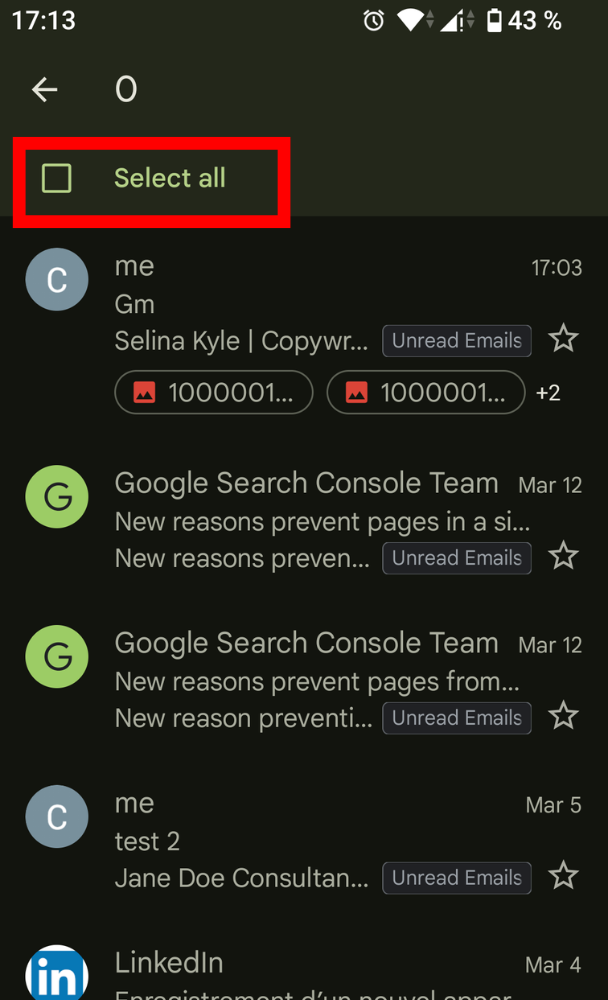608x1000 pixels.
Task: Open email about pages in a site
Action: (304, 520)
